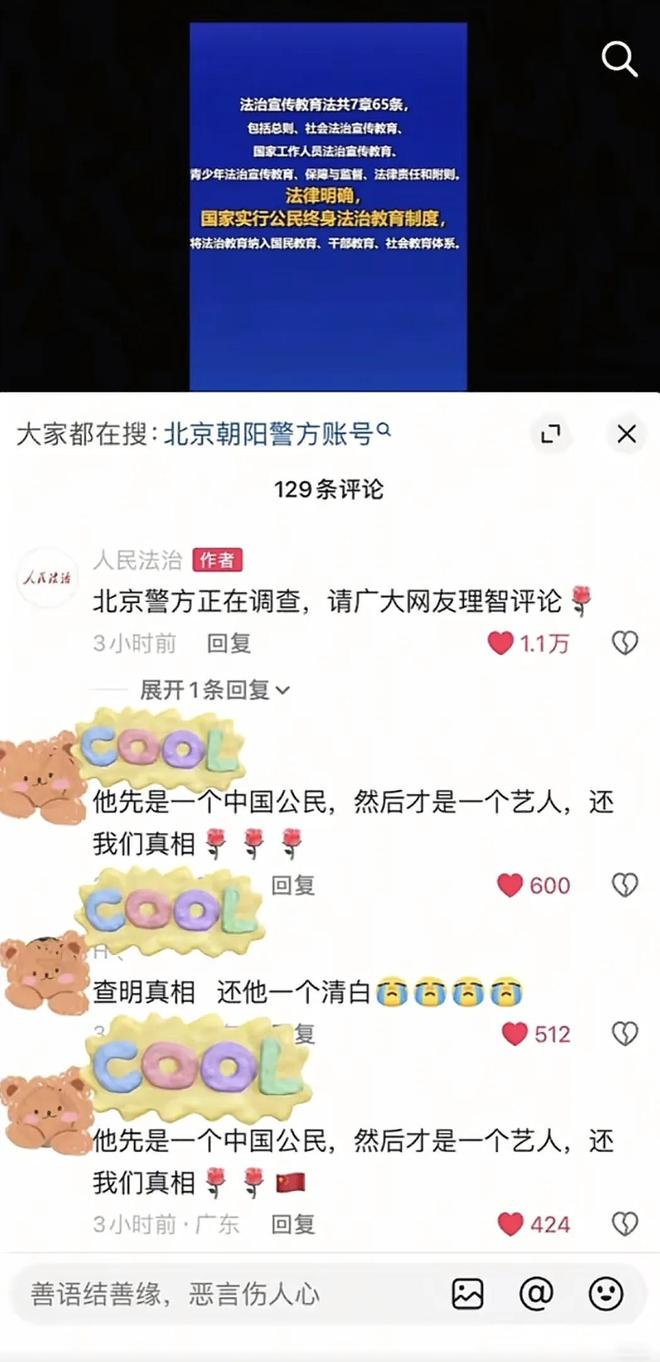
Task: Like the 查明真相 comment with 512 likes
Action: 514,1034
